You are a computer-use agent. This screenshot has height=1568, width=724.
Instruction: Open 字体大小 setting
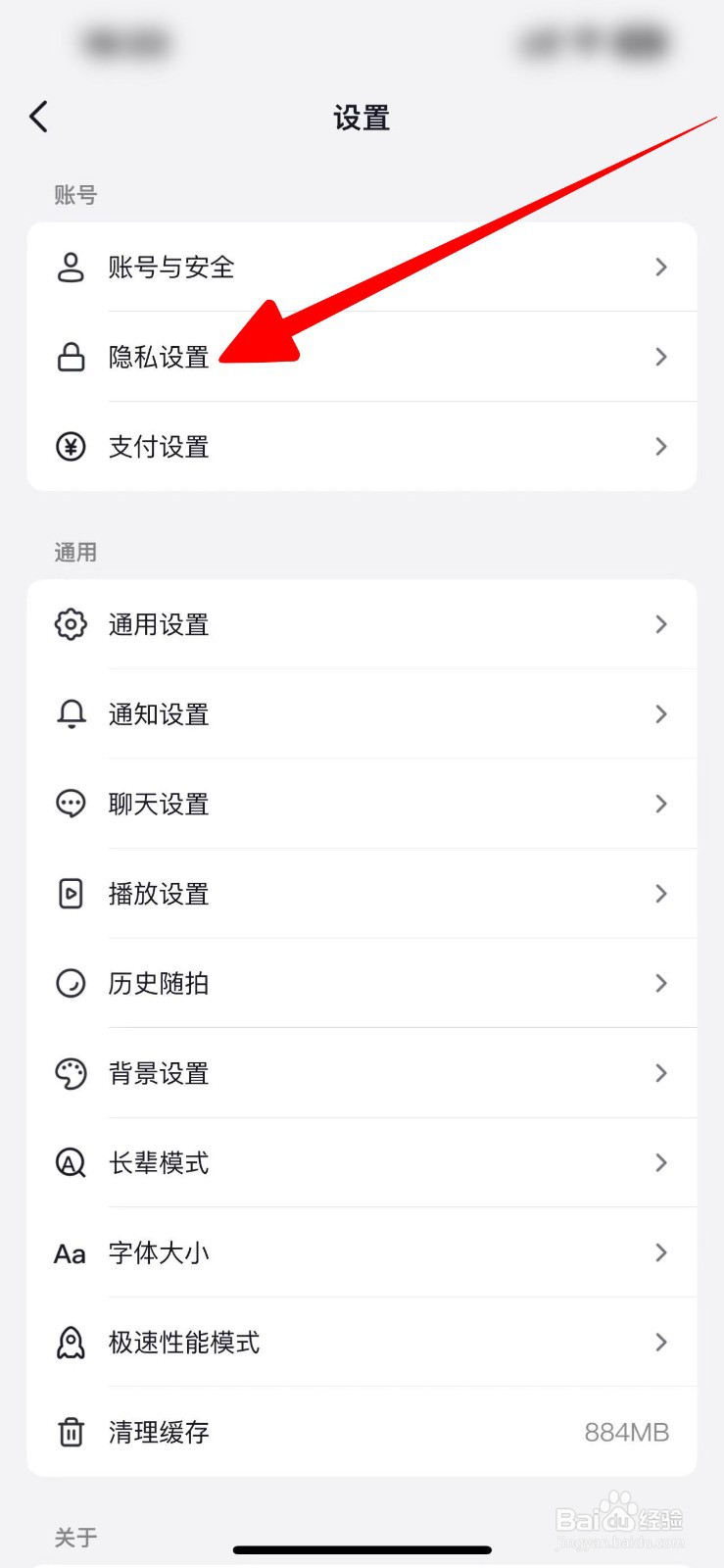[x=361, y=1252]
